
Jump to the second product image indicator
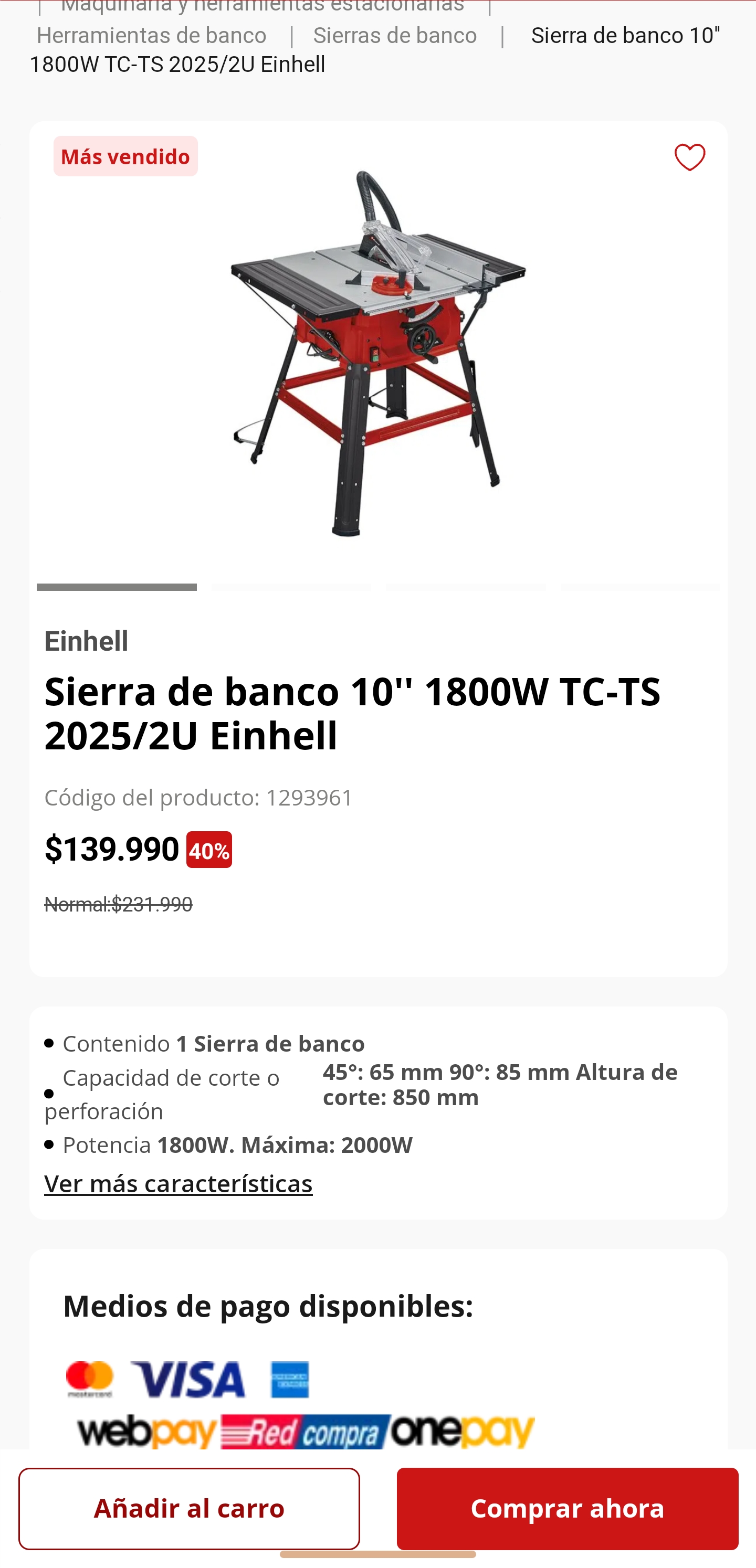(291, 587)
